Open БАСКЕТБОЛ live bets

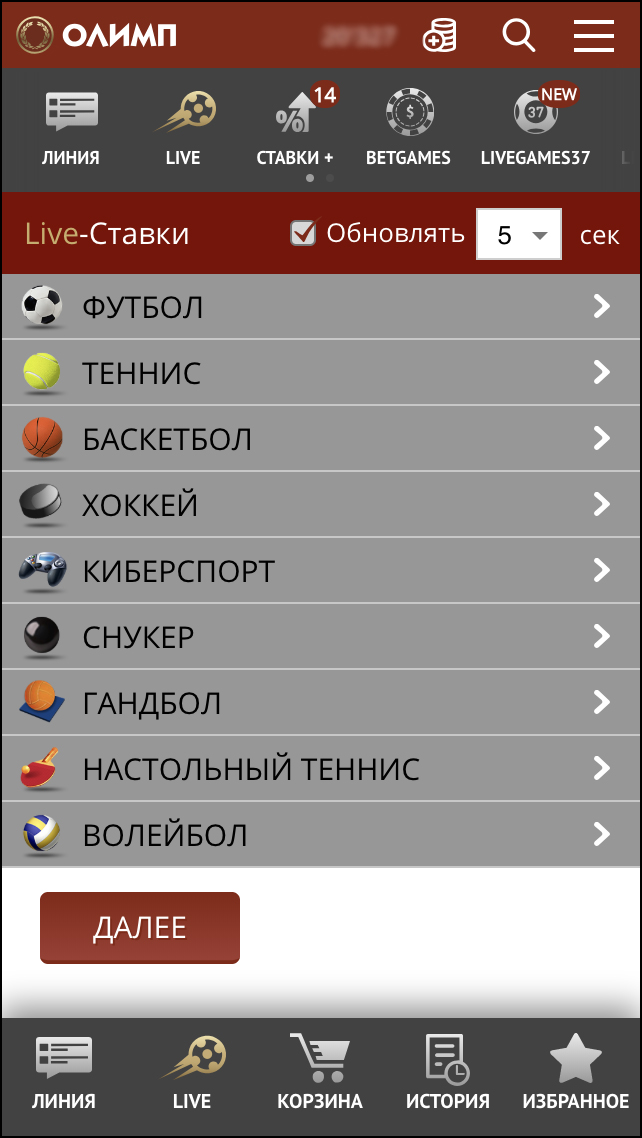(x=320, y=439)
